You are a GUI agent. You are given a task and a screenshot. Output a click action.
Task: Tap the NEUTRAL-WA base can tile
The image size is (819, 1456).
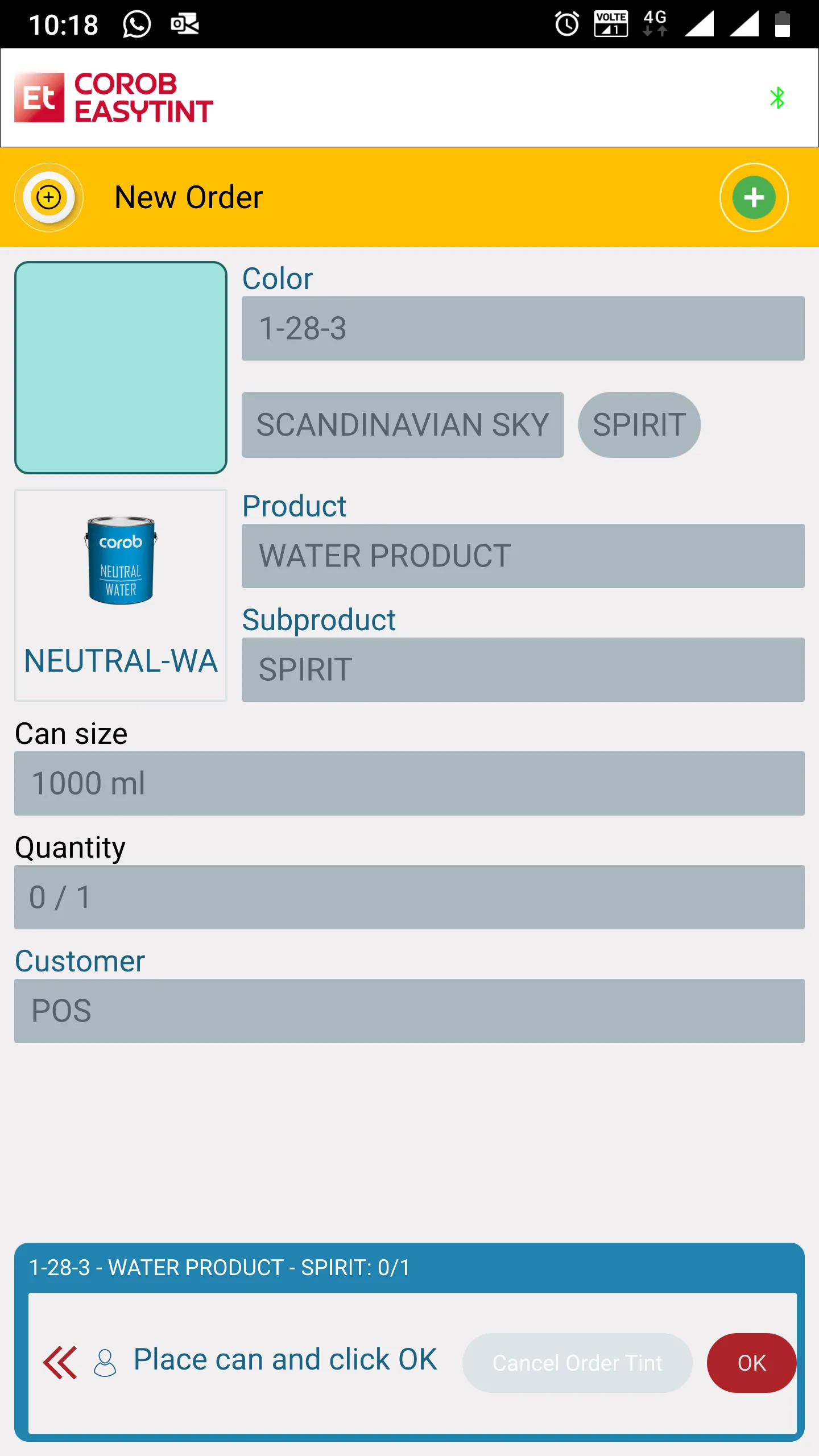click(x=121, y=595)
